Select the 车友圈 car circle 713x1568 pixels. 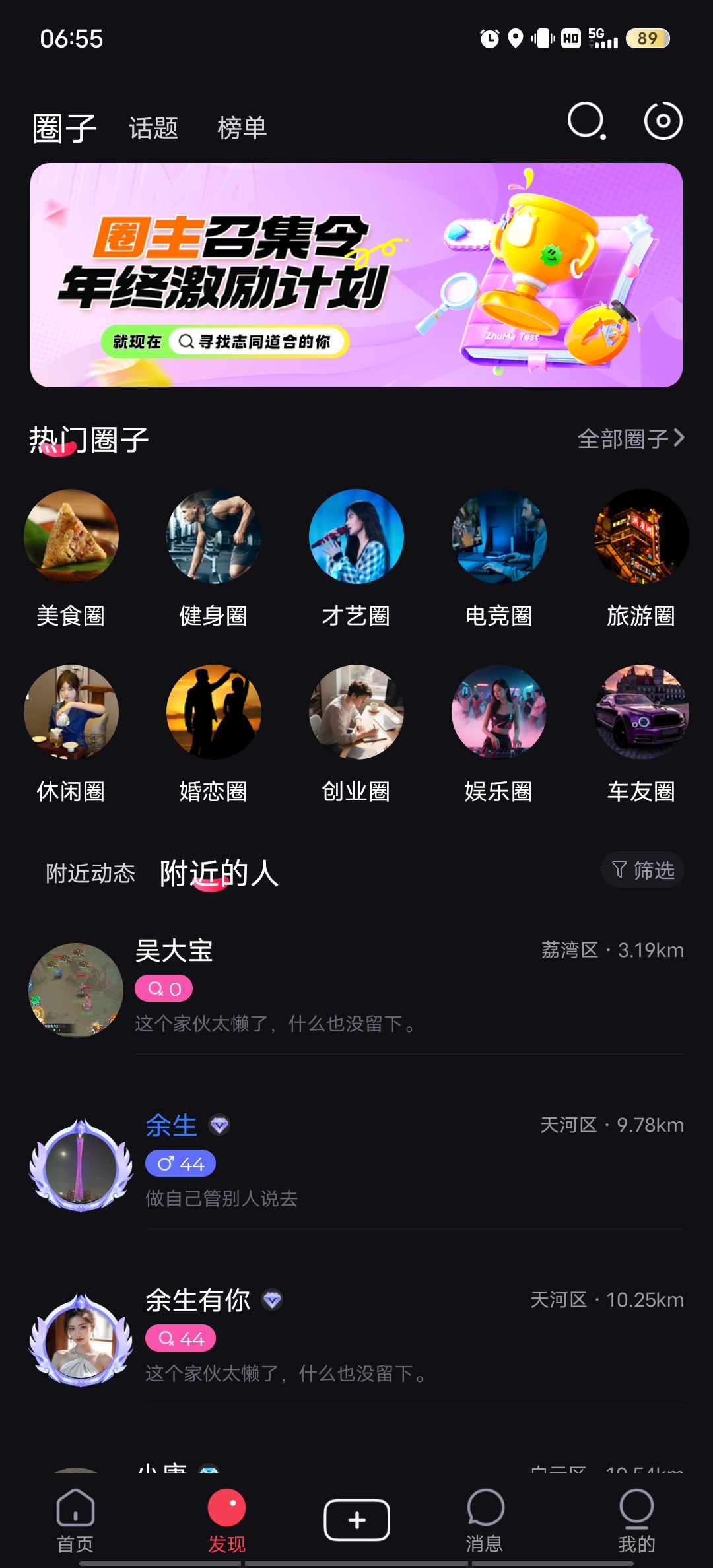[641, 712]
